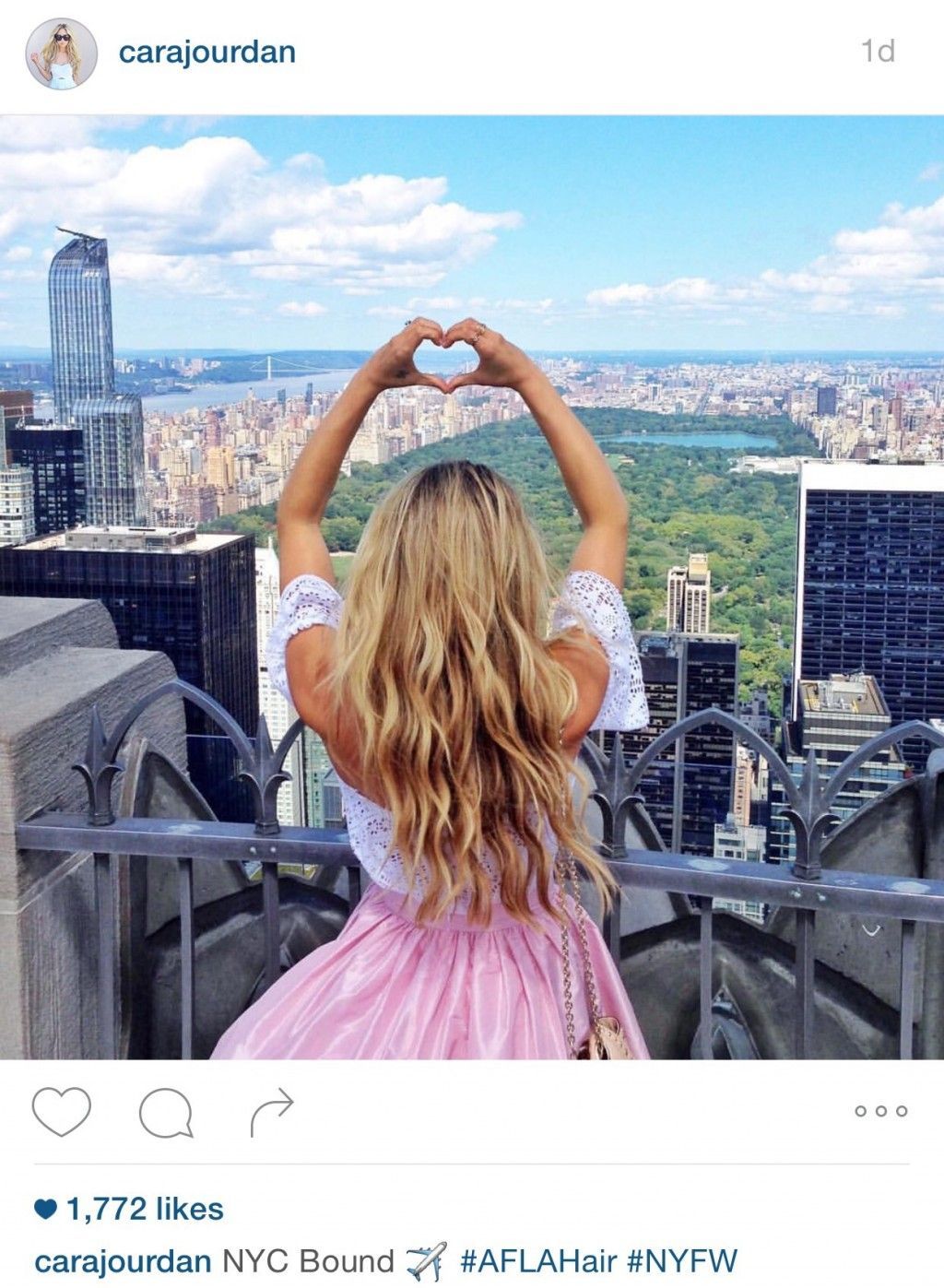Share the post with the arrow icon
The height and width of the screenshot is (1288, 944).
pyautogui.click(x=272, y=1112)
